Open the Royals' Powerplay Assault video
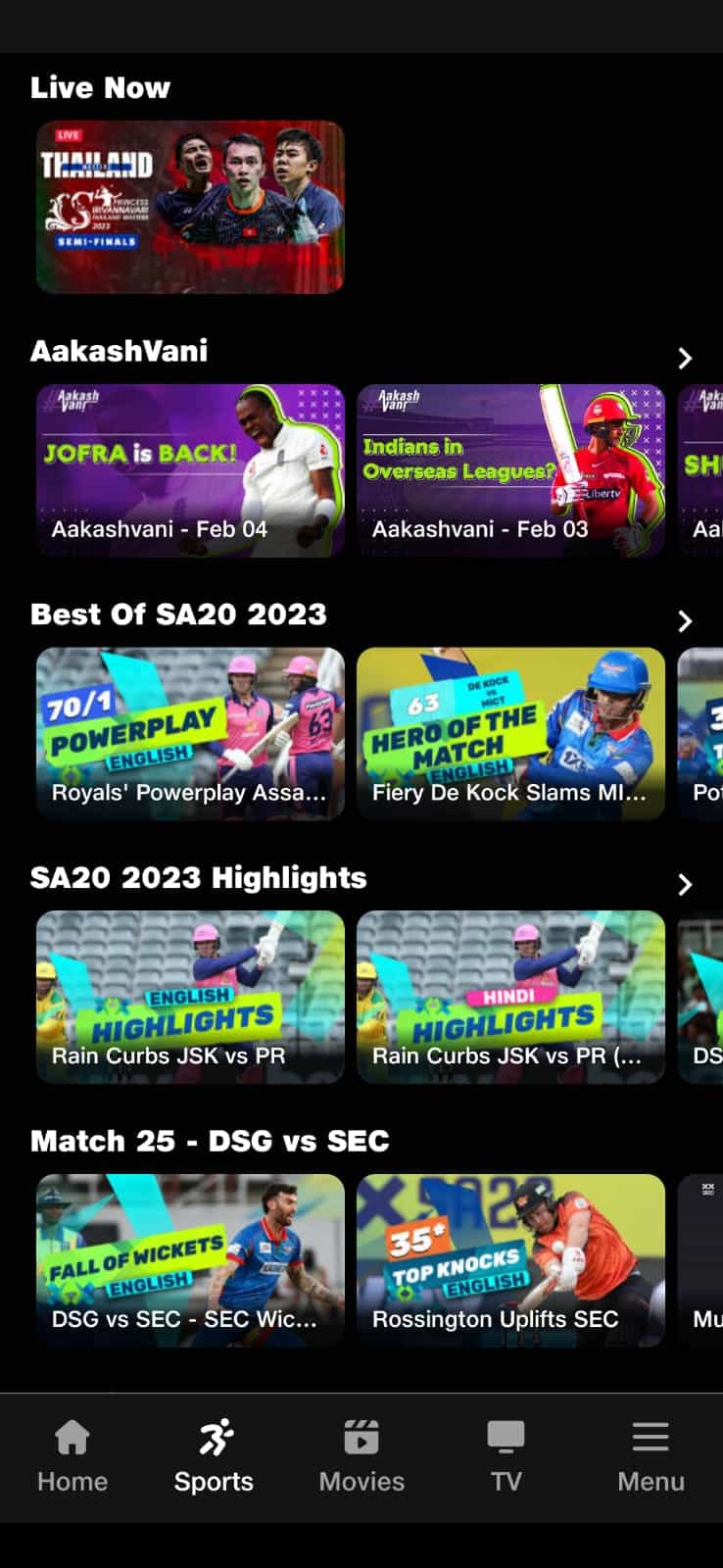 pyautogui.click(x=190, y=733)
